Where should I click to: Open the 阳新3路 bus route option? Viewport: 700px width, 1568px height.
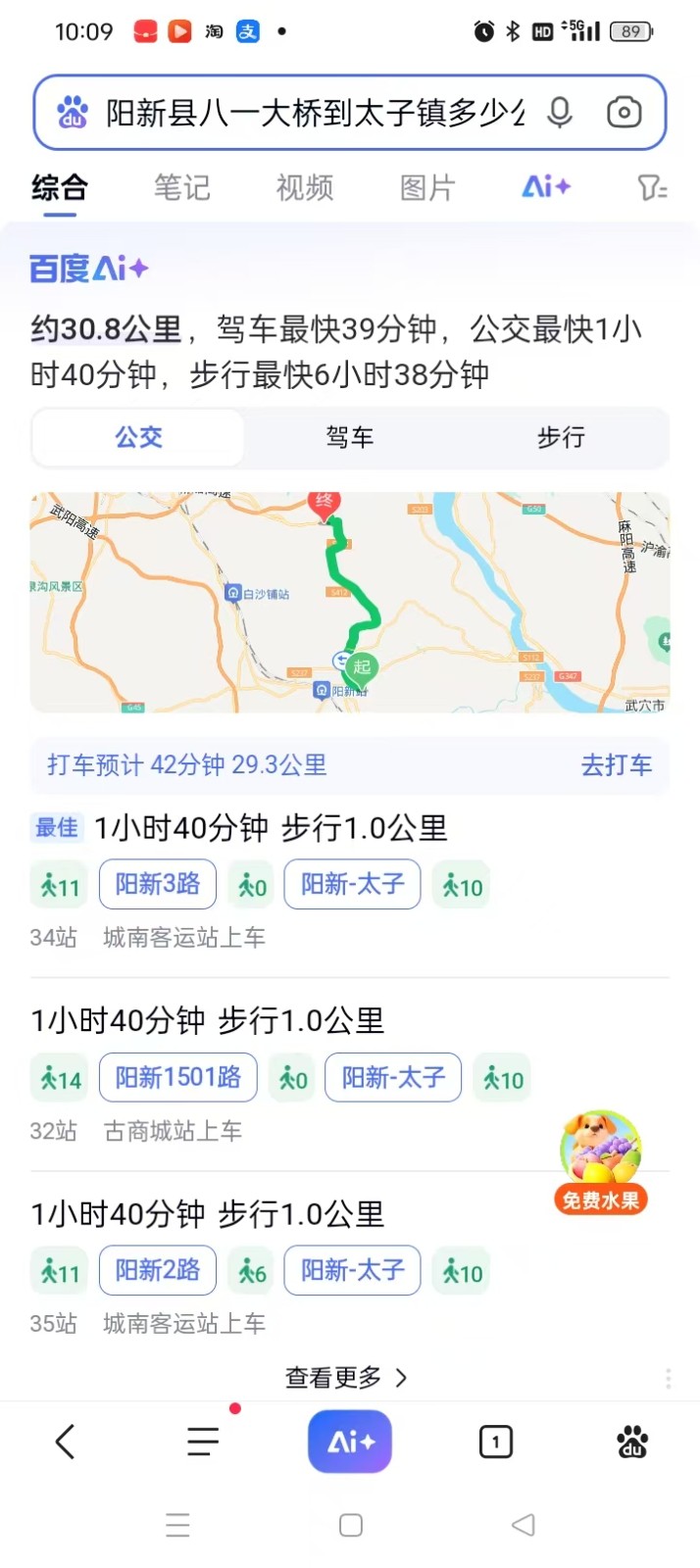tap(158, 885)
